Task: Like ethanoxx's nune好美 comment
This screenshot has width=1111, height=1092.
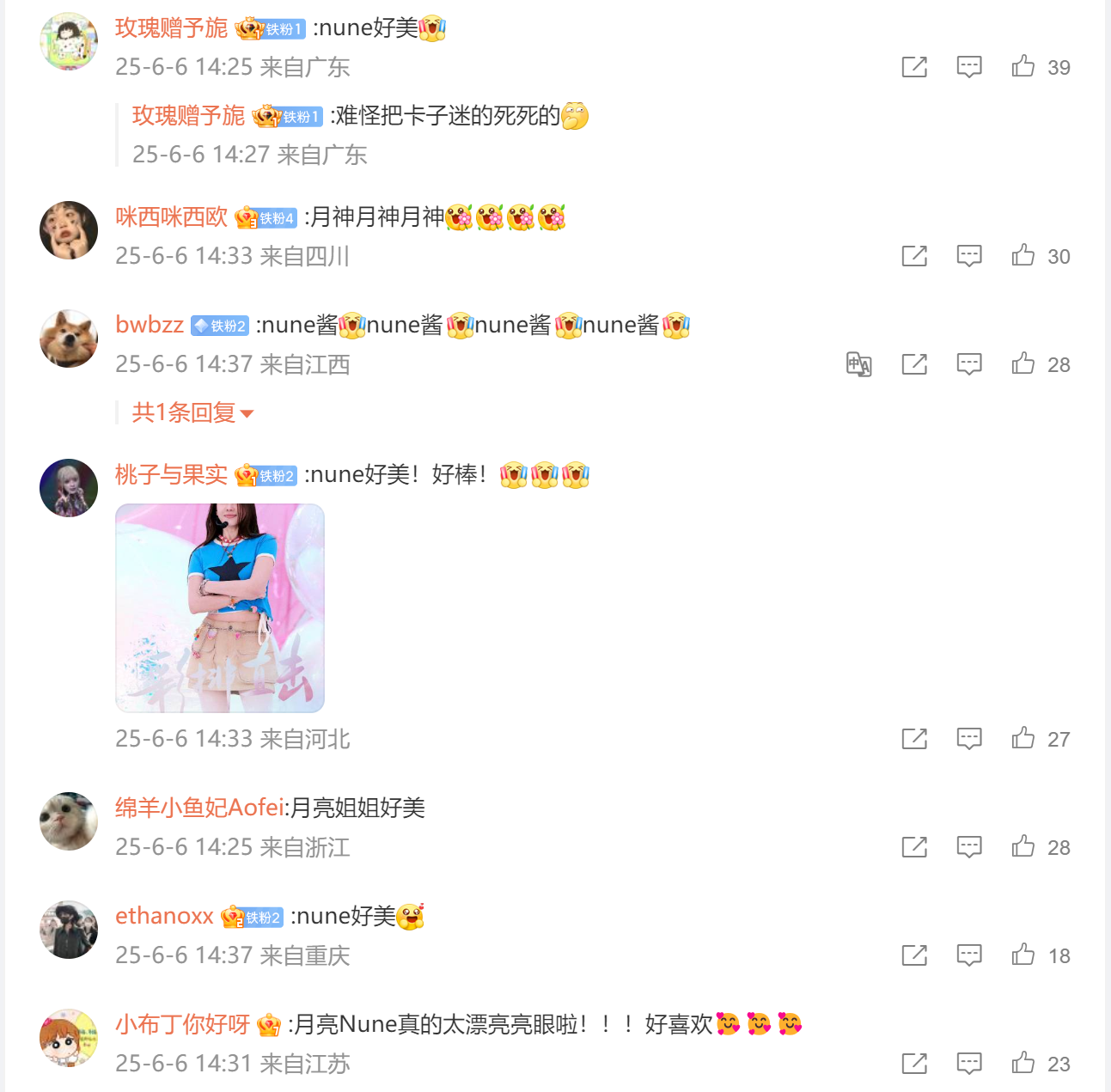Action: pyautogui.click(x=1022, y=955)
